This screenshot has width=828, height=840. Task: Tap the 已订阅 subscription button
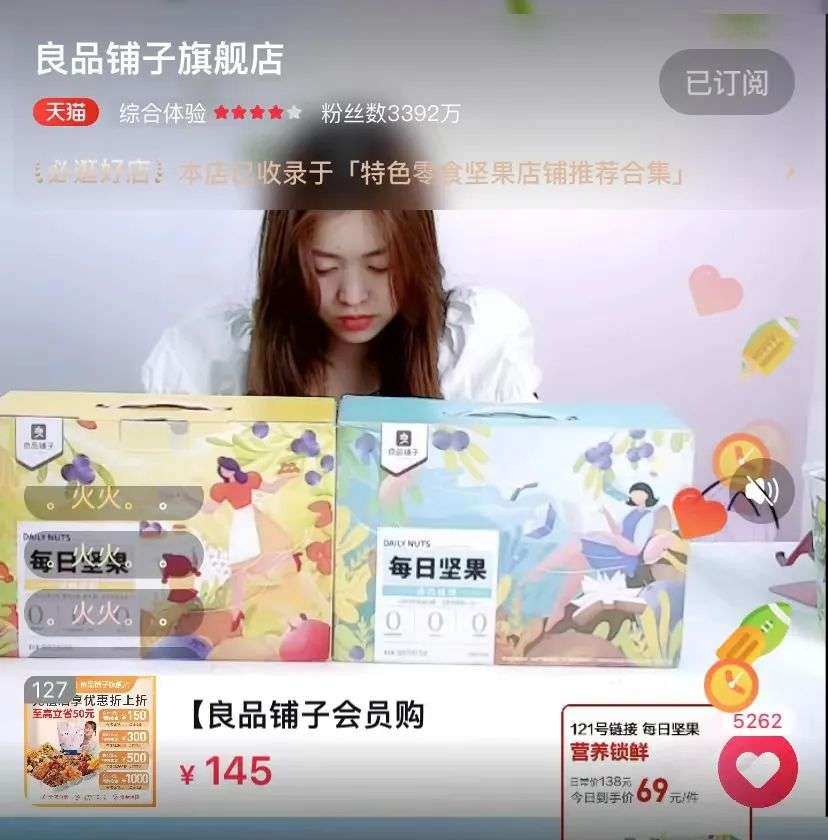click(x=726, y=83)
